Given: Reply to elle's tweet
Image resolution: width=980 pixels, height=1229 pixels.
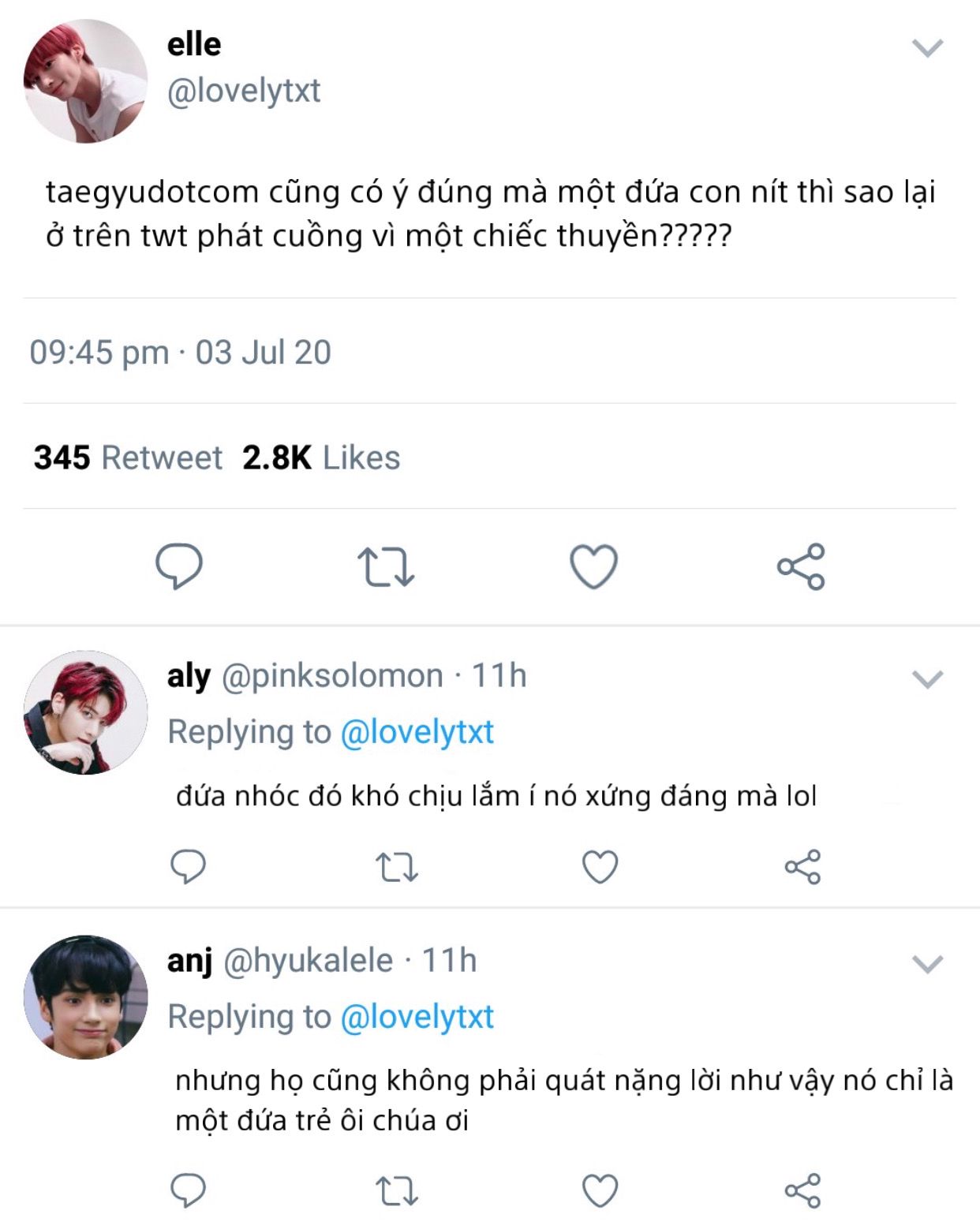Looking at the screenshot, I should point(179,566).
